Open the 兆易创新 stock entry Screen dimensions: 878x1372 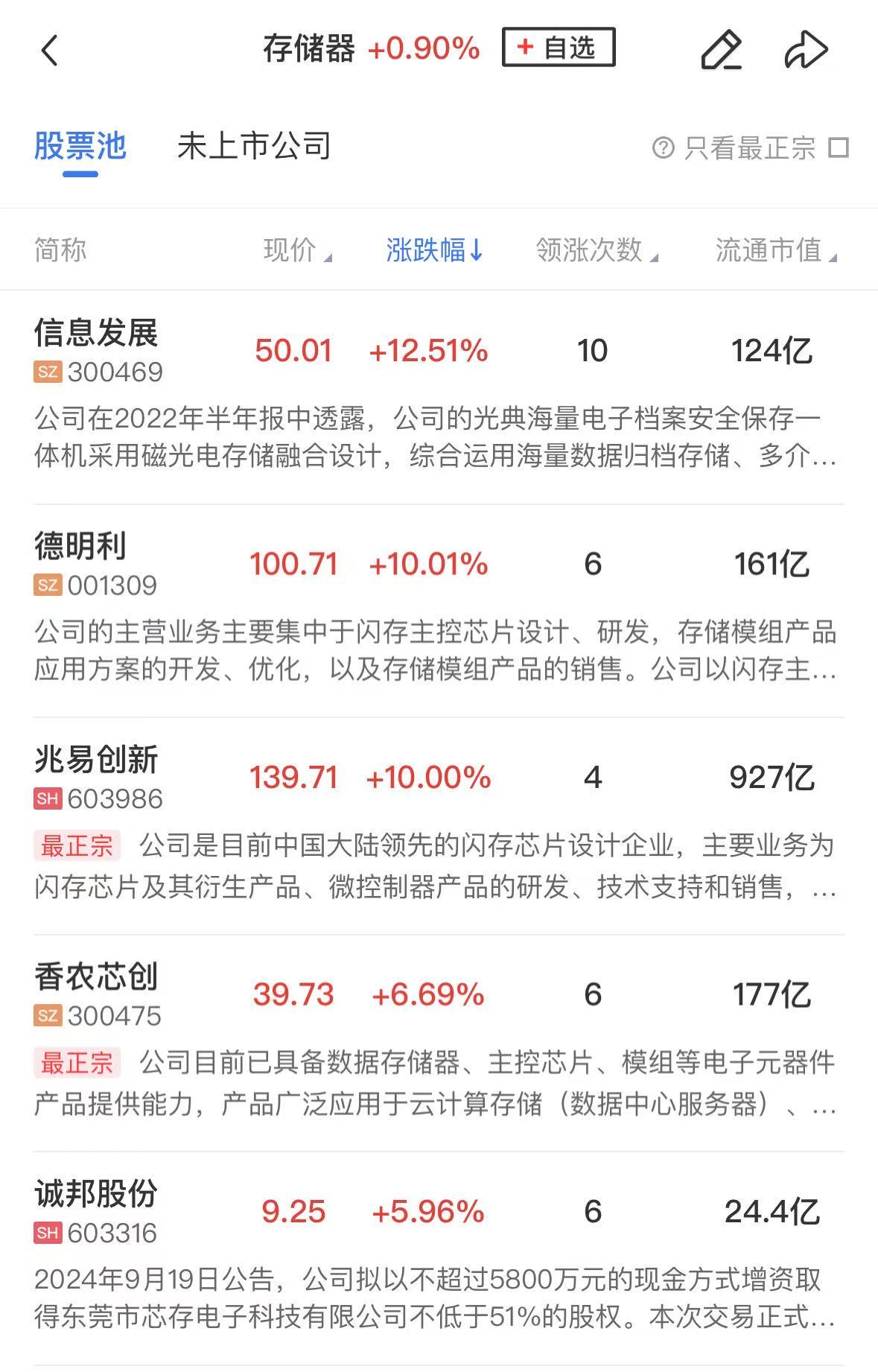[97, 759]
